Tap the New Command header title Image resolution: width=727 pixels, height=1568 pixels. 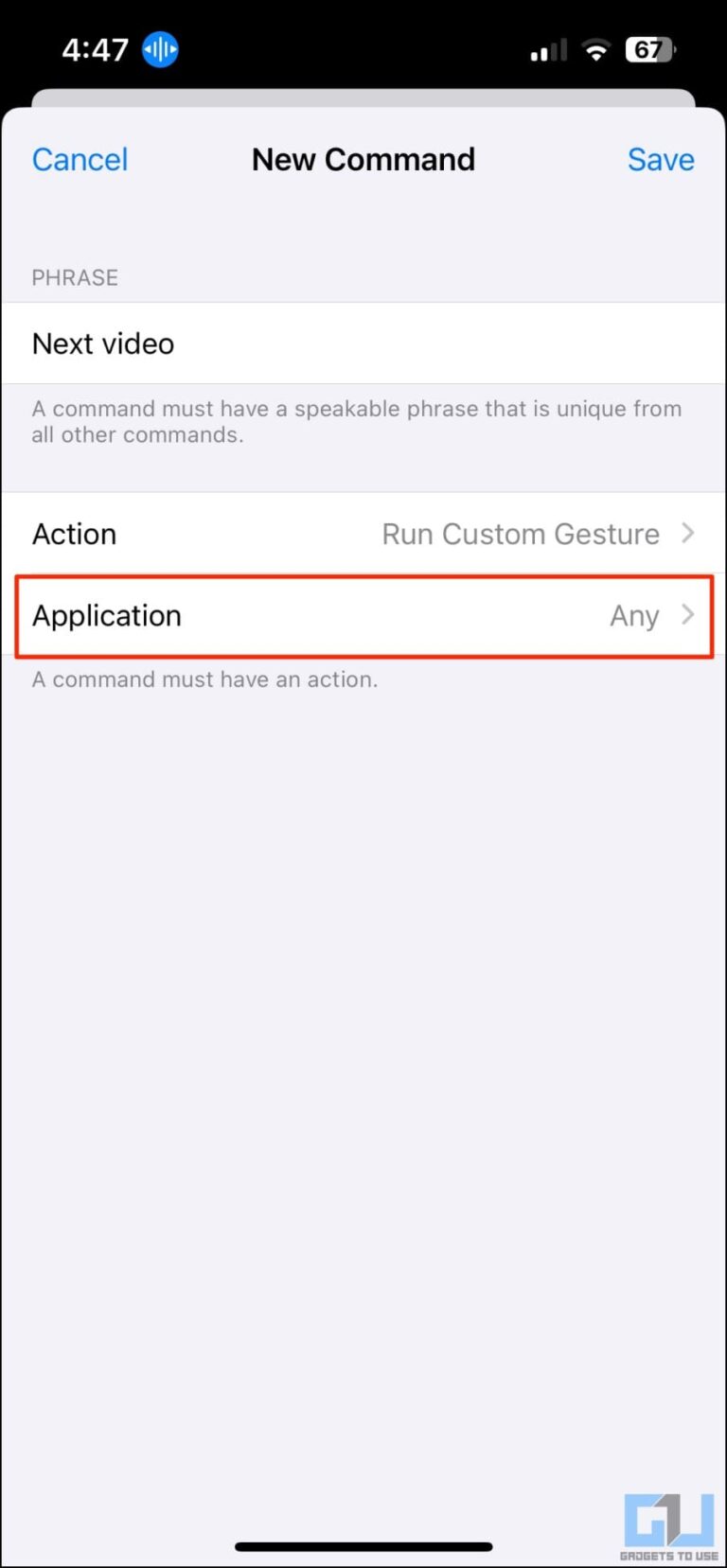click(363, 159)
